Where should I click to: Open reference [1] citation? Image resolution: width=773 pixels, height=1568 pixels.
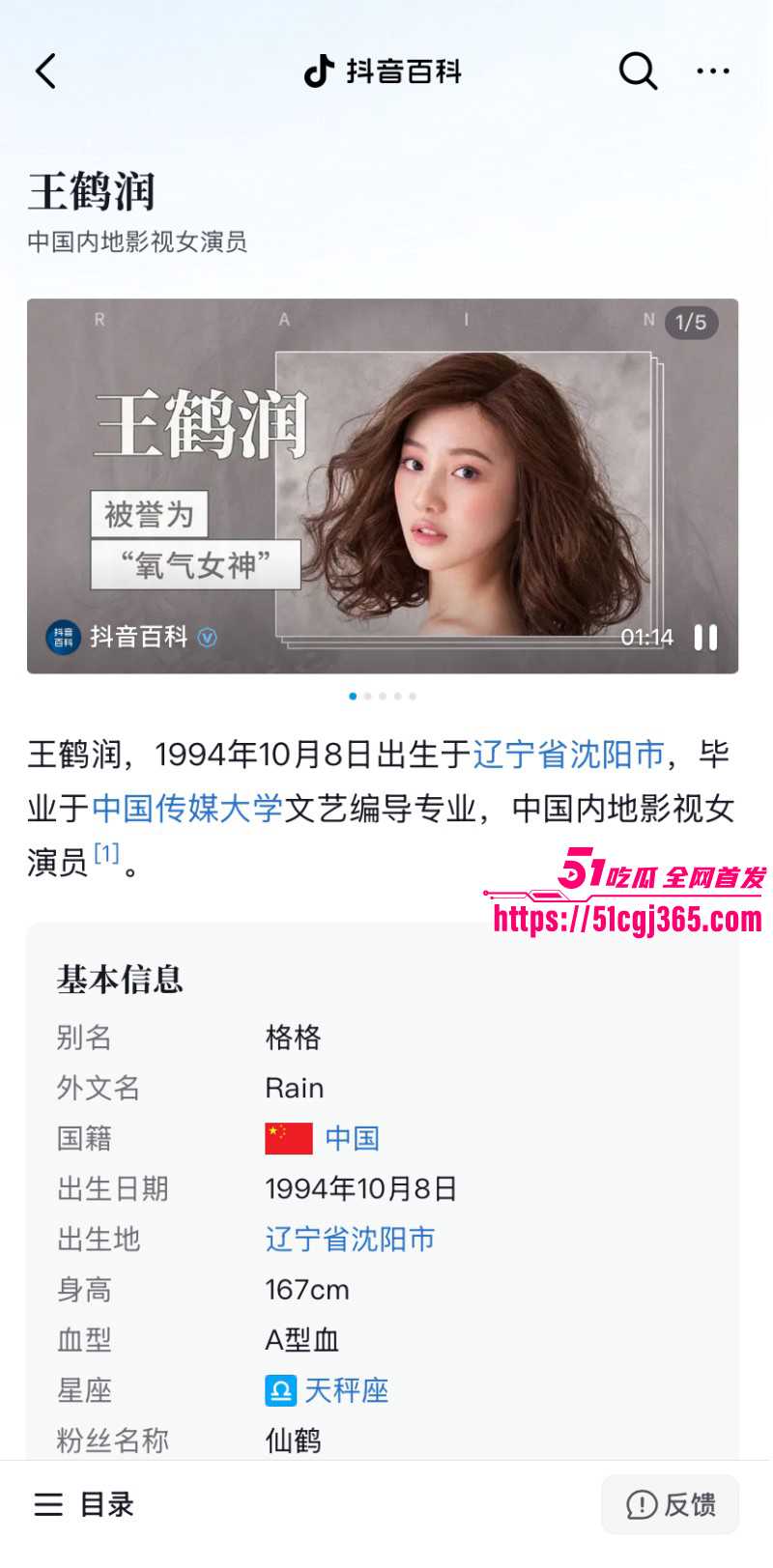(x=106, y=854)
